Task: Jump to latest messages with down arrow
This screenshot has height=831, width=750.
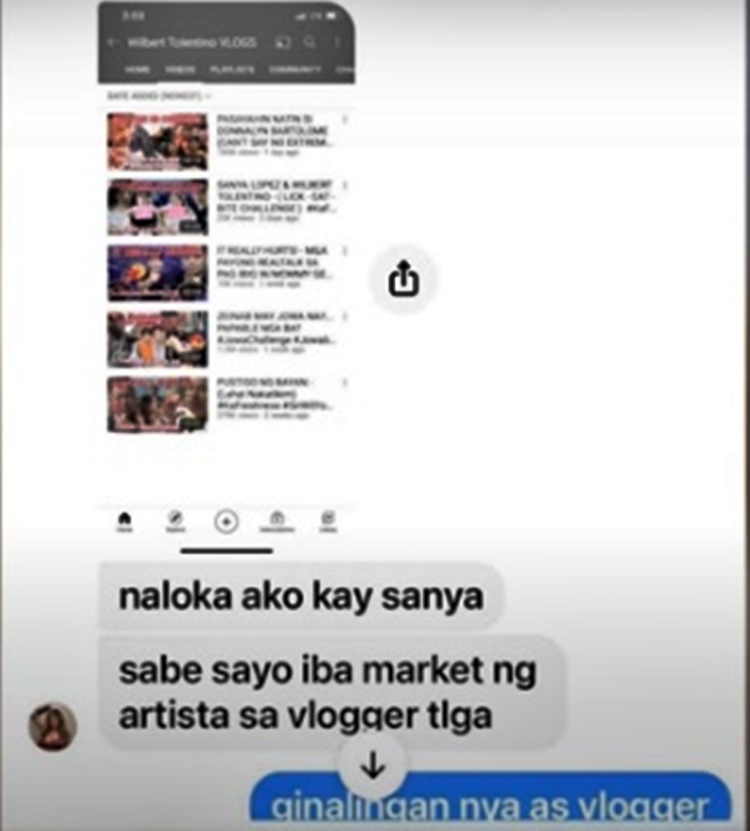Action: click(373, 767)
